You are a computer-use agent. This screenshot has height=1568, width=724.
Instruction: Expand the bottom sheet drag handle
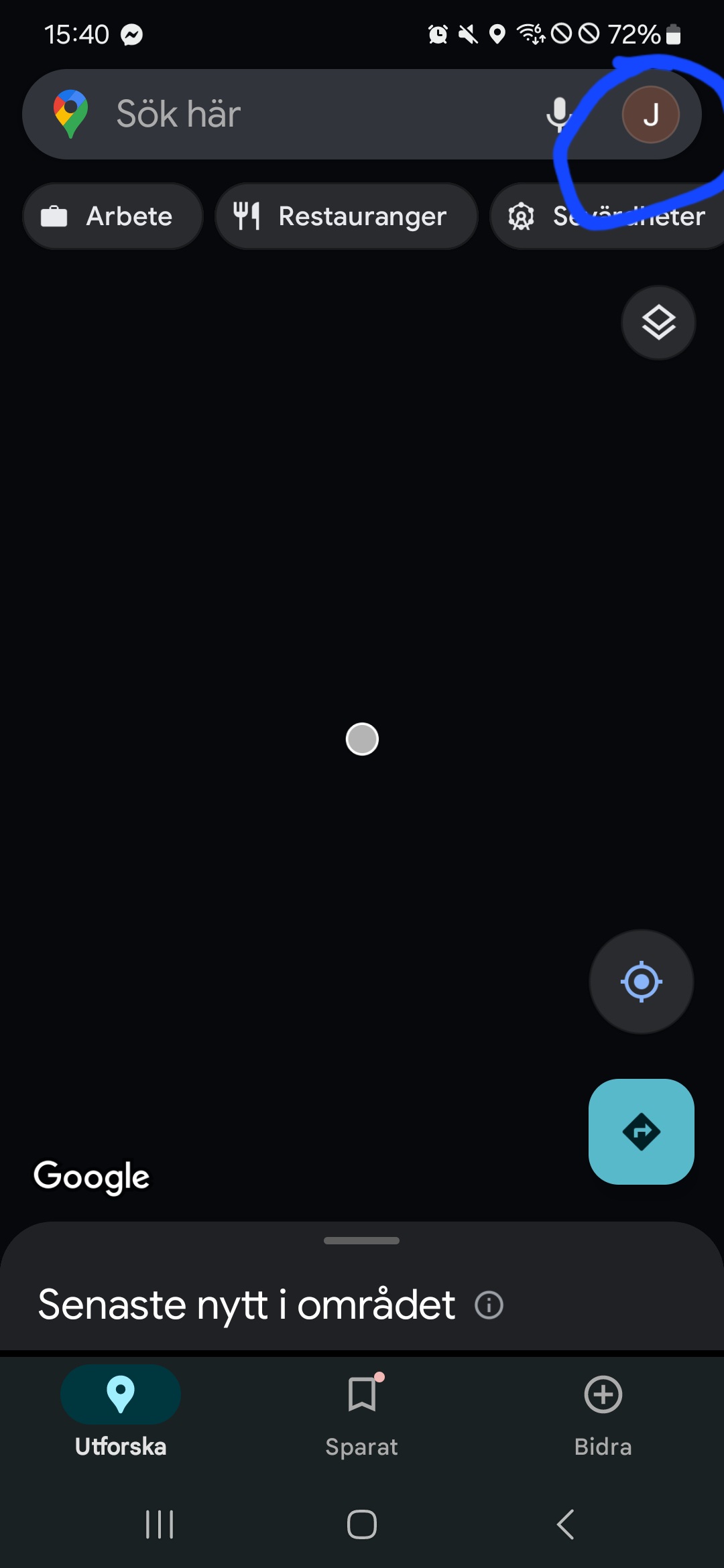pos(361,1241)
